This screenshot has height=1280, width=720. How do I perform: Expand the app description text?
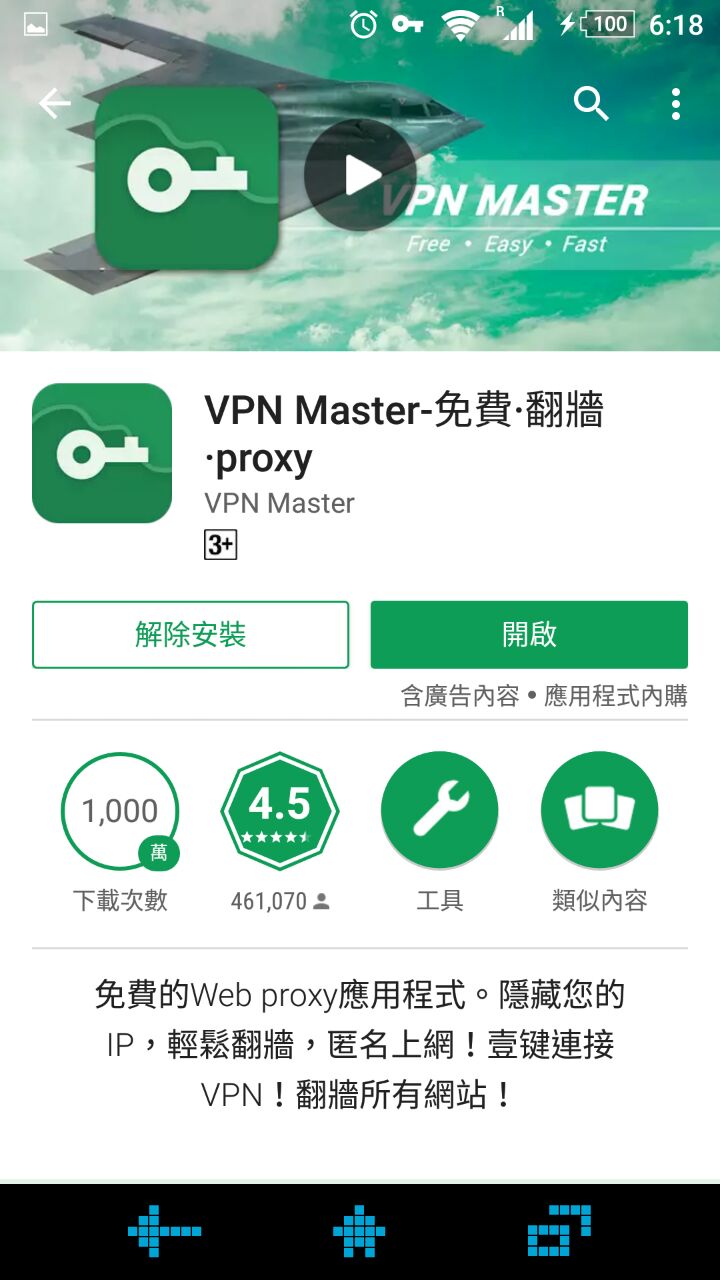coord(360,1045)
